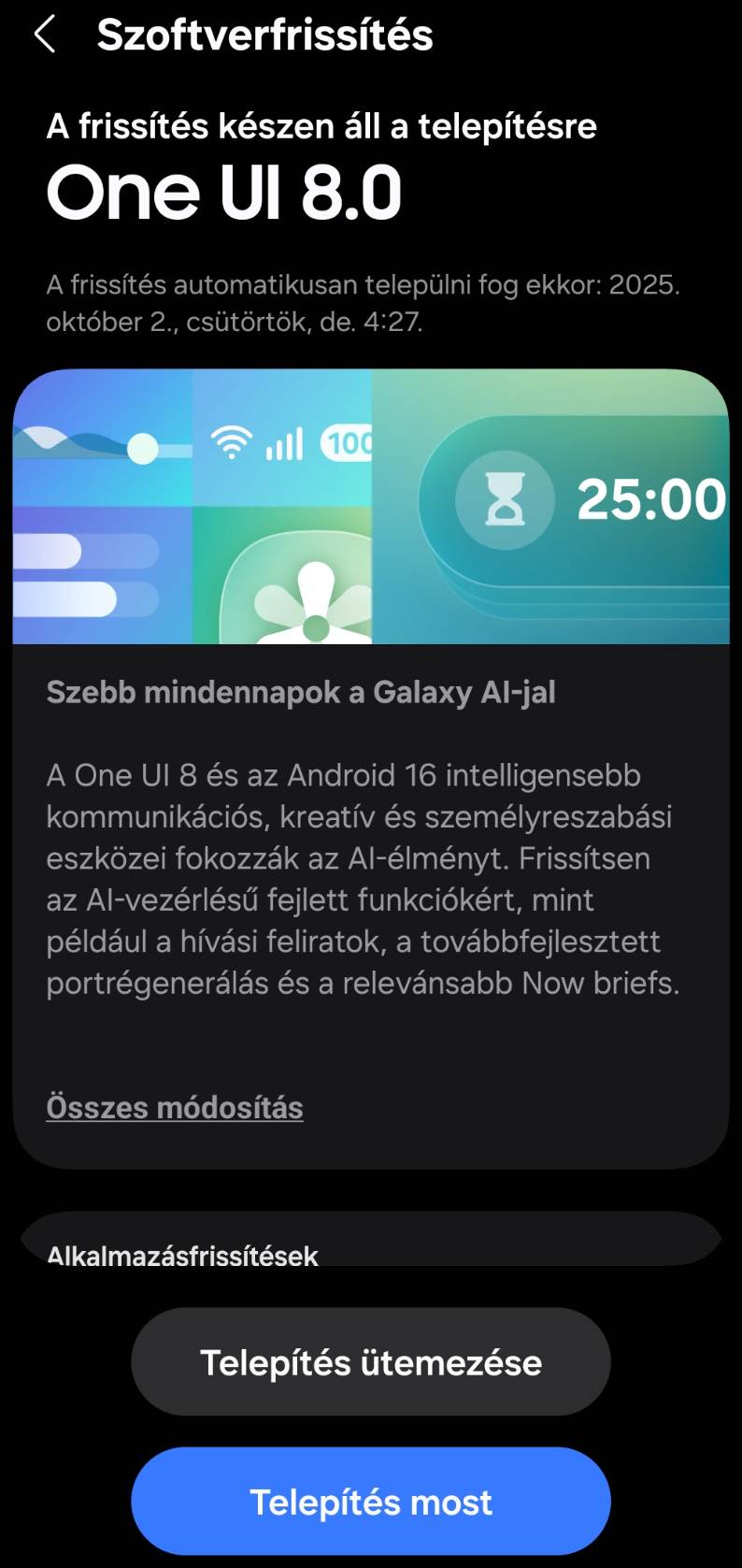Install update with Telepítés most

coord(371,1502)
